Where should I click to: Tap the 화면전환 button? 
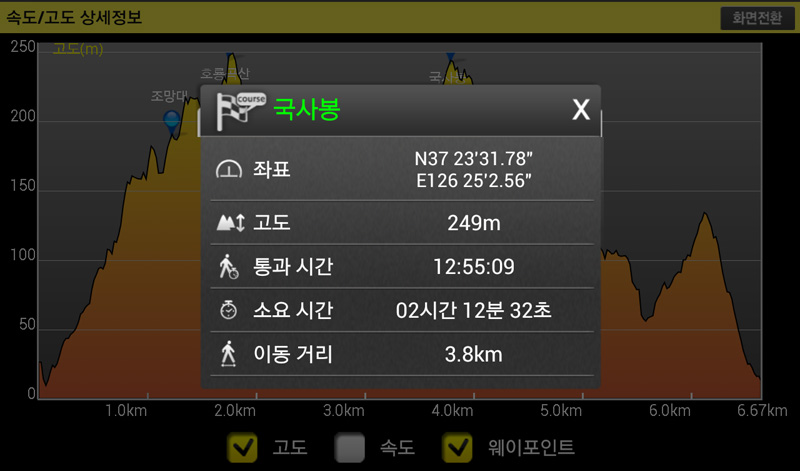[757, 18]
